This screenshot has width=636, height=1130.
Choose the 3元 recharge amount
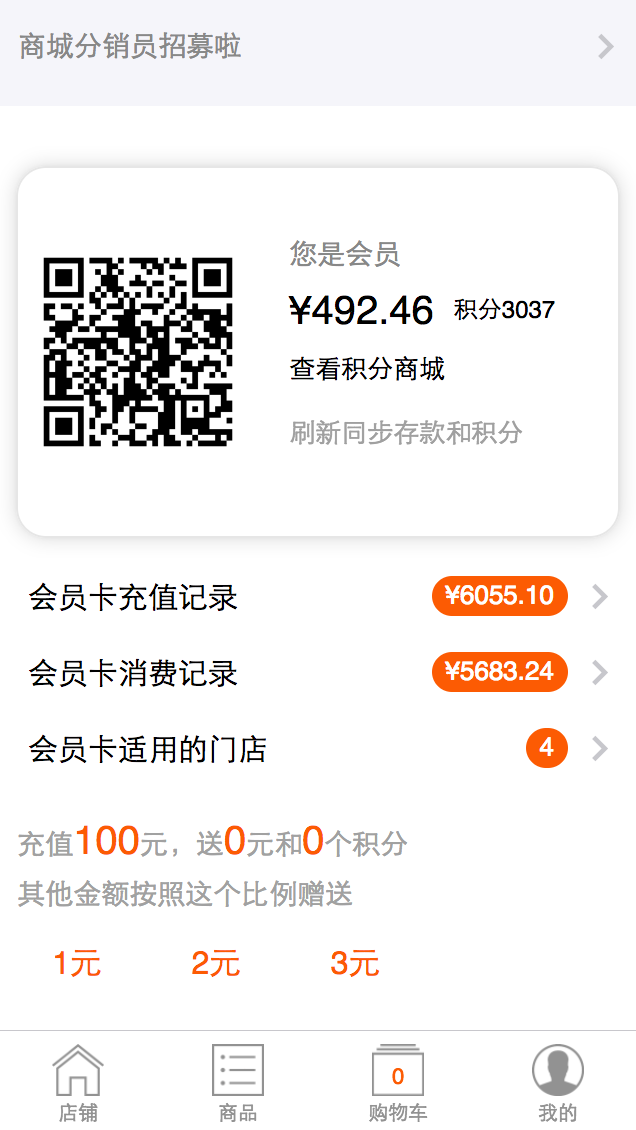(355, 964)
